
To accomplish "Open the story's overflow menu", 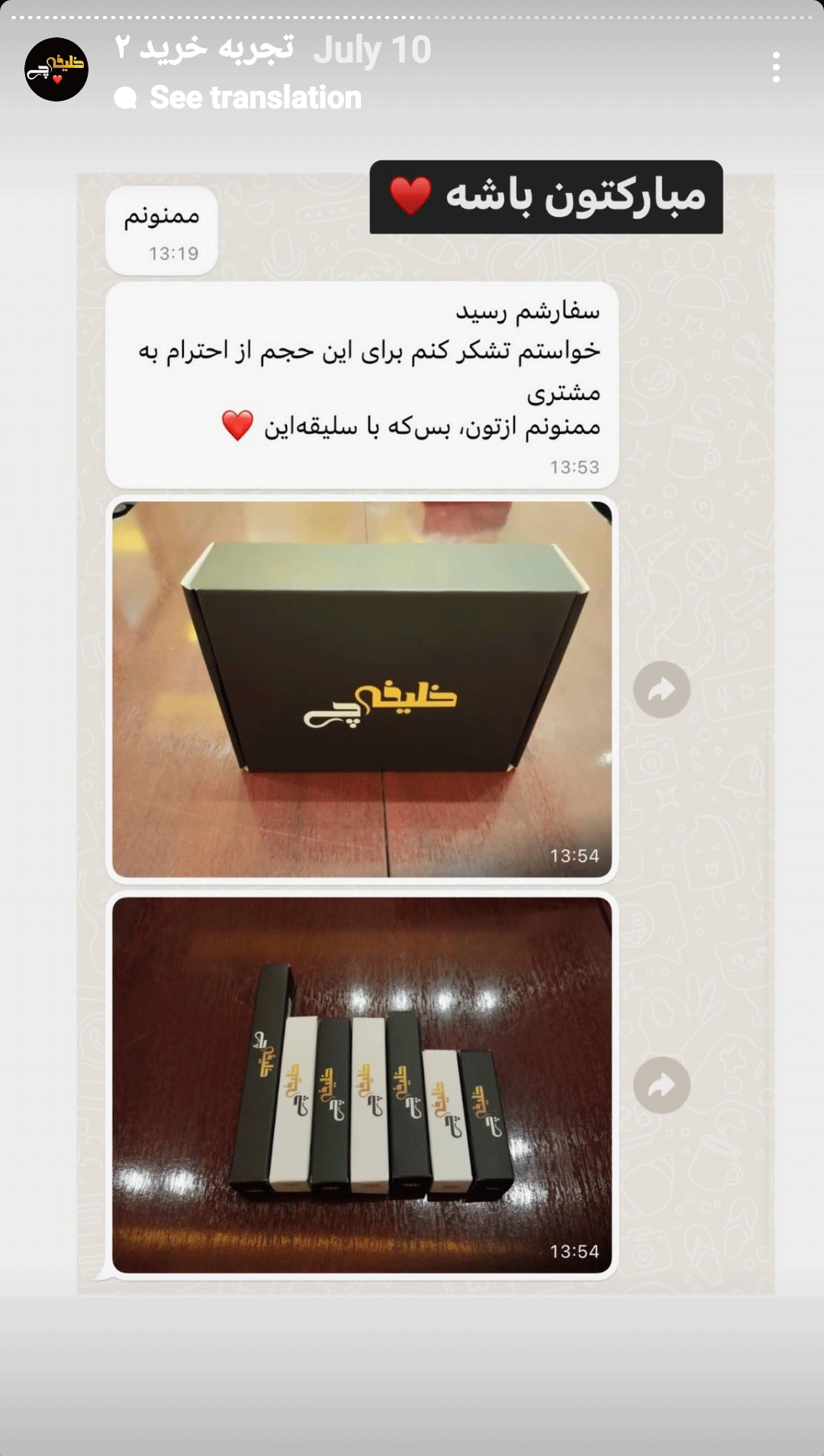I will [776, 68].
